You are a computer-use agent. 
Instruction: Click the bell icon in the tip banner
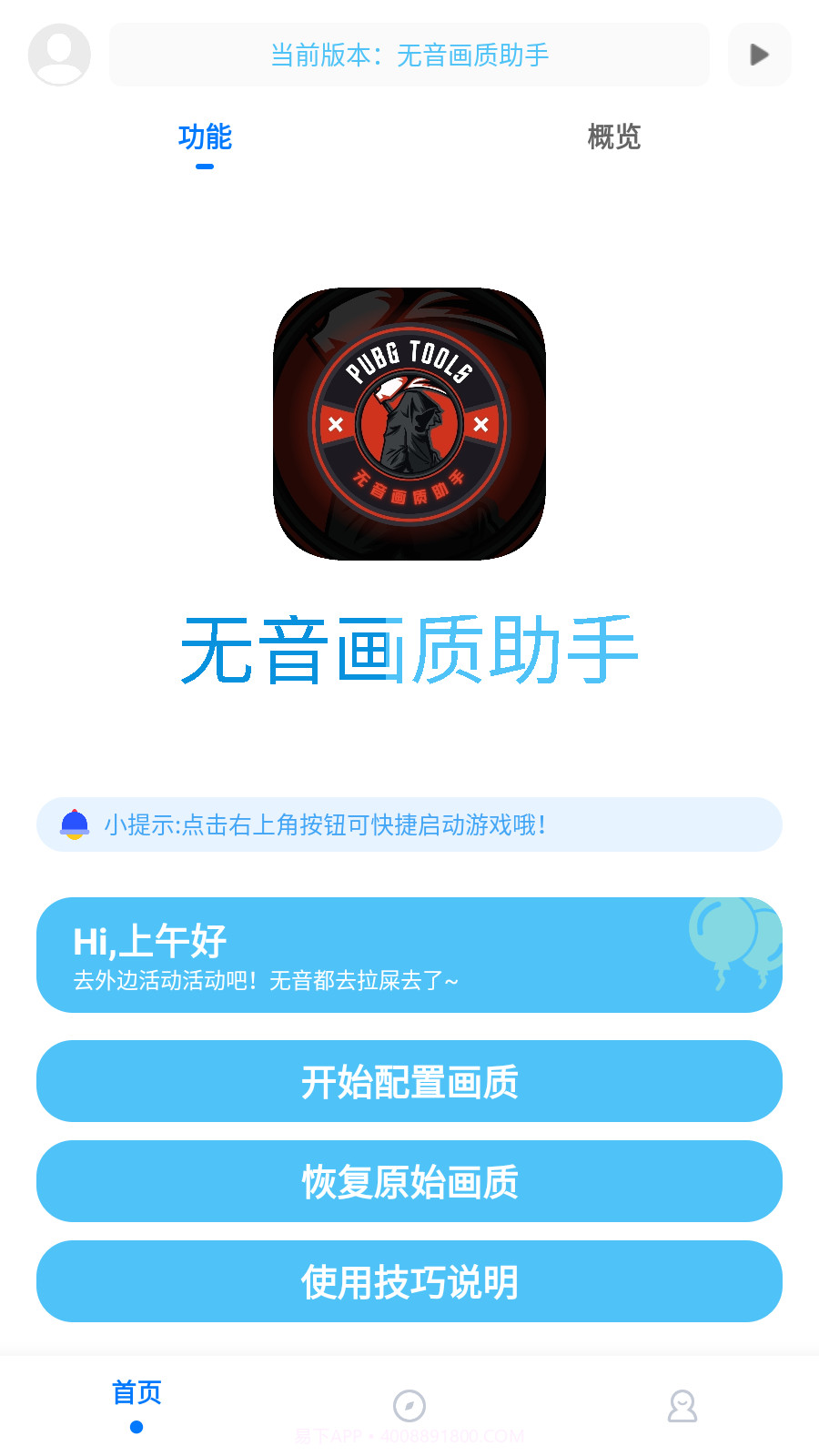click(x=76, y=824)
